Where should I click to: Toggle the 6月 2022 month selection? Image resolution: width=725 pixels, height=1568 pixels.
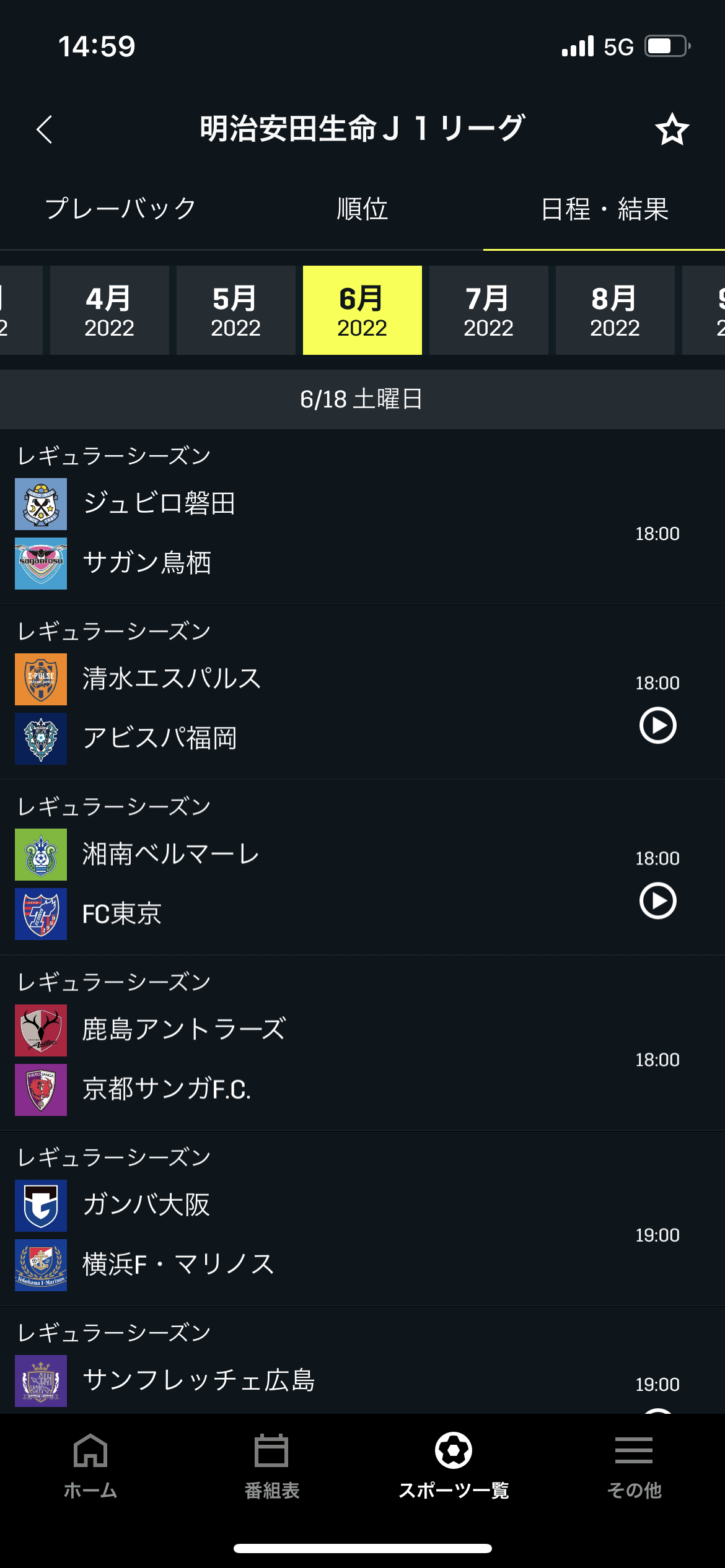pos(362,310)
